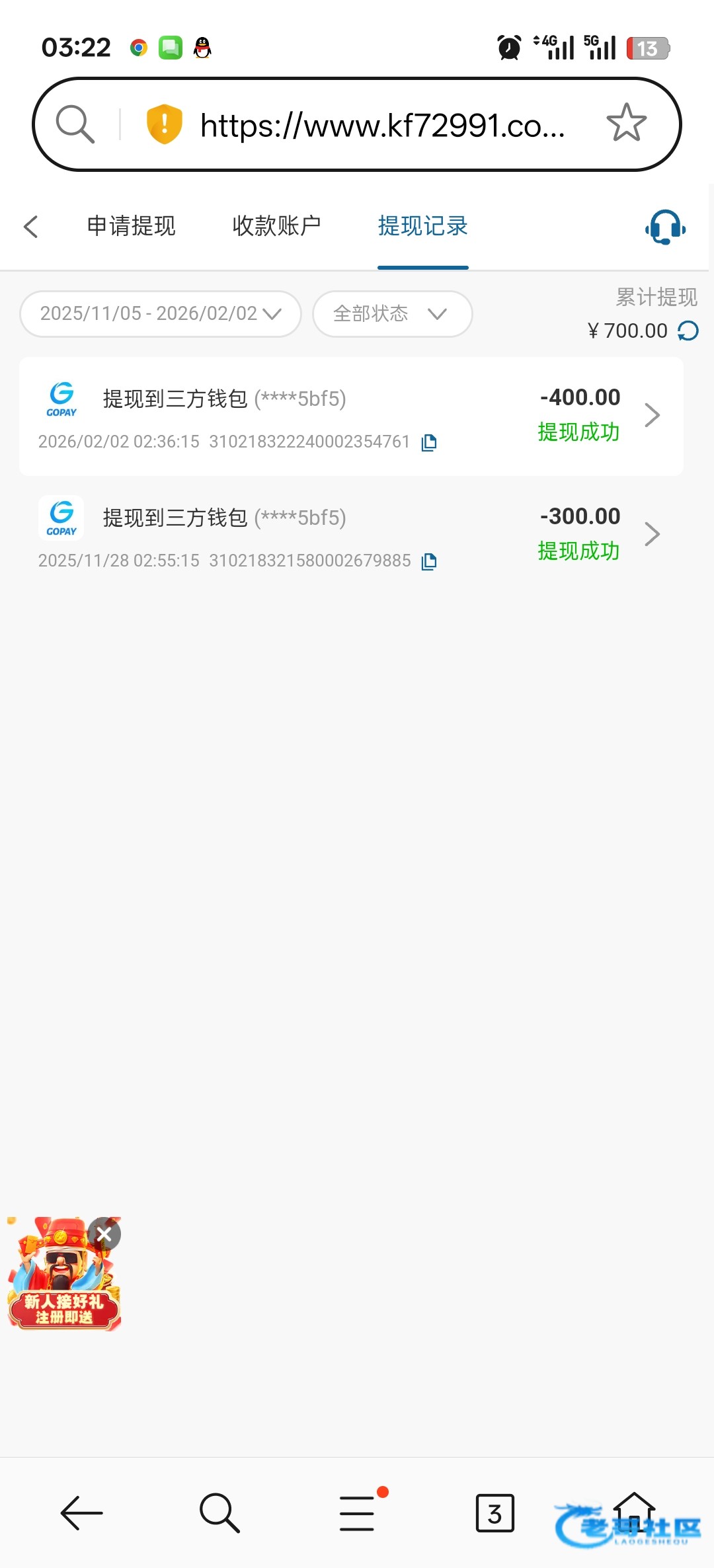Image resolution: width=714 pixels, height=1568 pixels.
Task: Switch to the 收款账户 tab
Action: point(276,226)
